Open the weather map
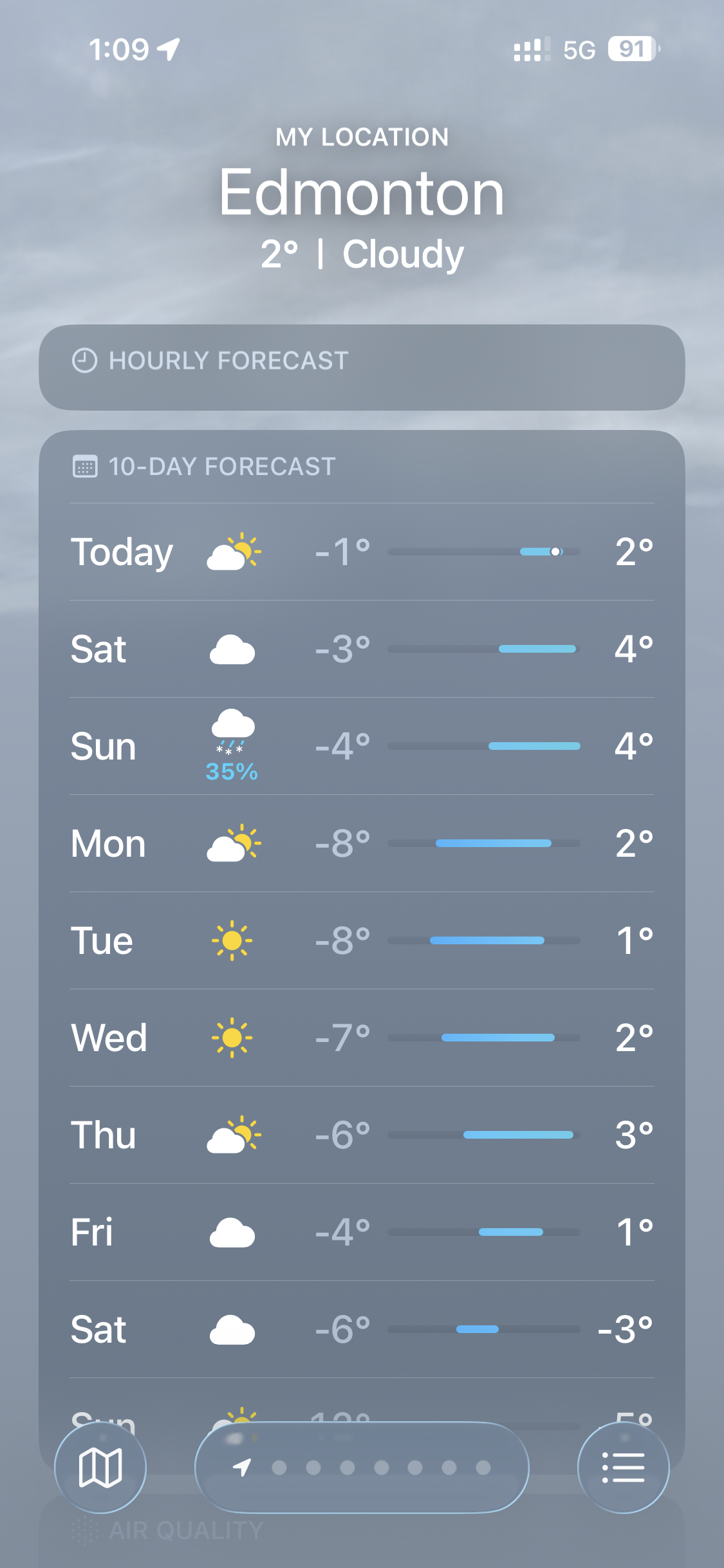 pos(100,1468)
